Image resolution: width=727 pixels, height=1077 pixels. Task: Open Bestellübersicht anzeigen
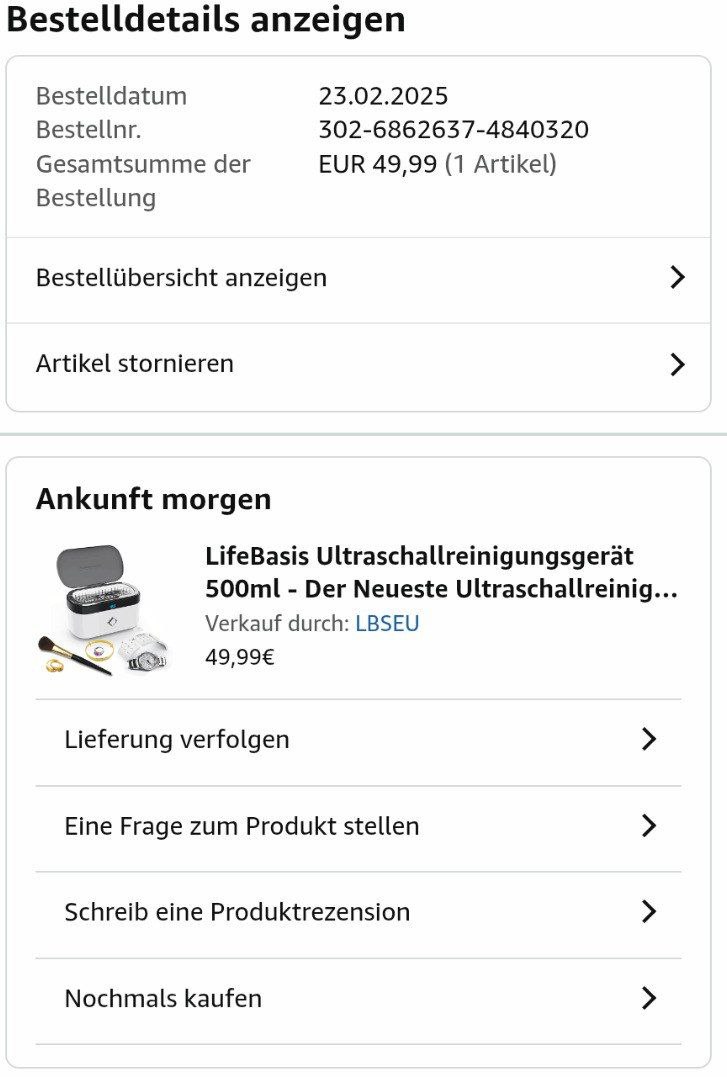click(358, 278)
